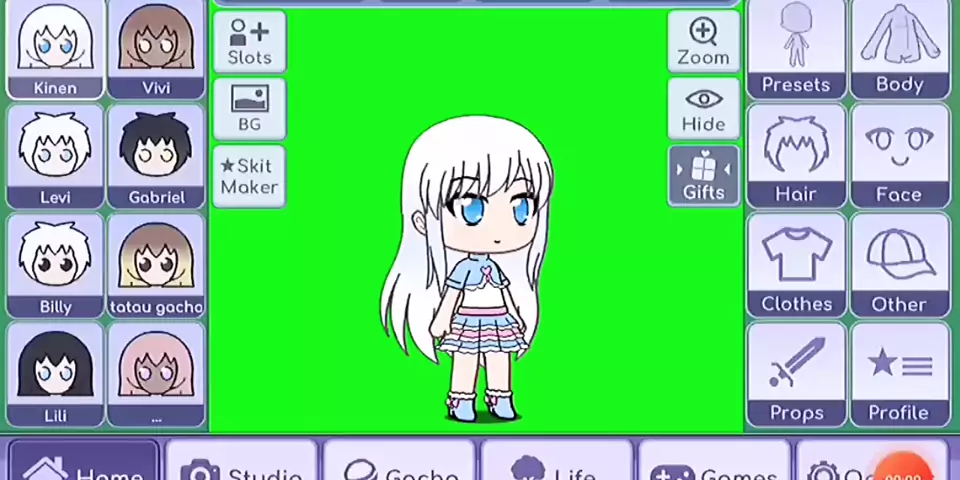Change background with the BG button
Viewport: 960px width, 480px height.
(249, 108)
